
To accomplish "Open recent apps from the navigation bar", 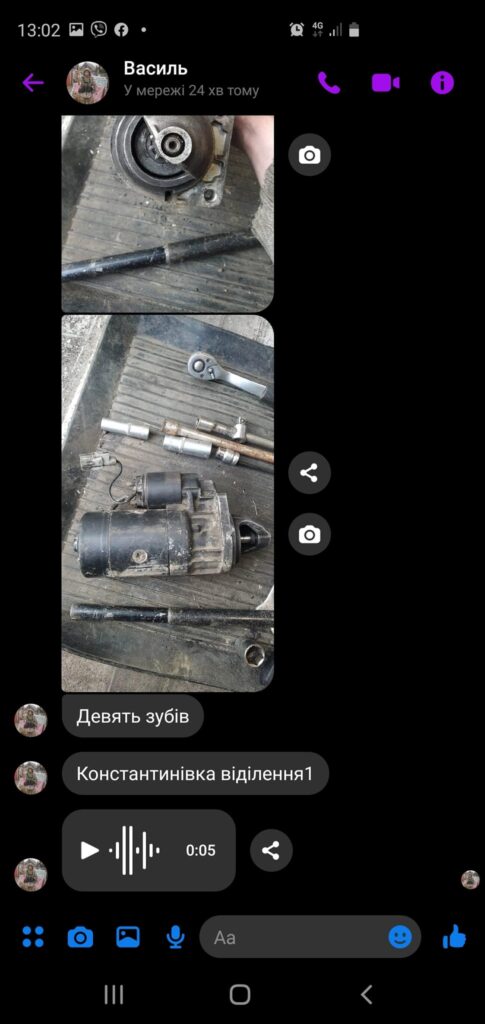I will pos(114,995).
